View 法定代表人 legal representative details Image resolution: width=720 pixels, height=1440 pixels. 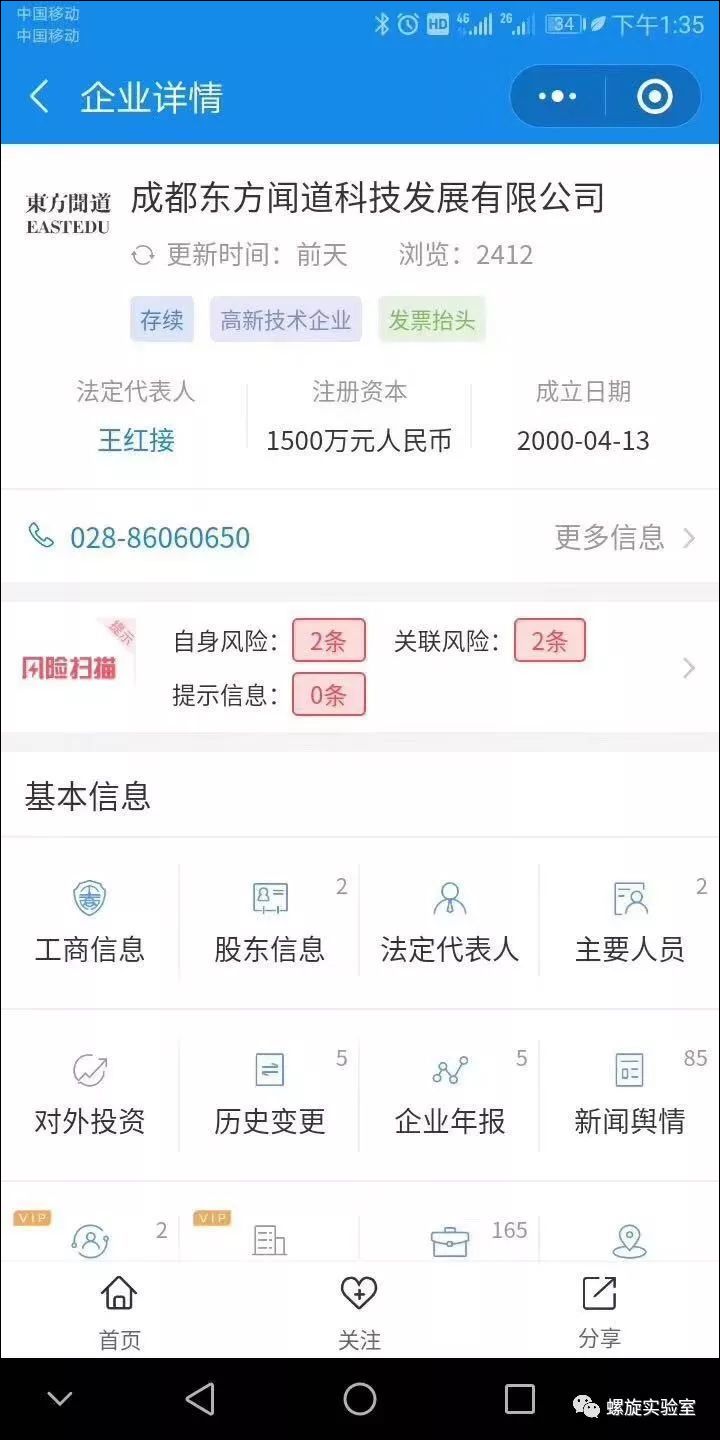tap(450, 918)
